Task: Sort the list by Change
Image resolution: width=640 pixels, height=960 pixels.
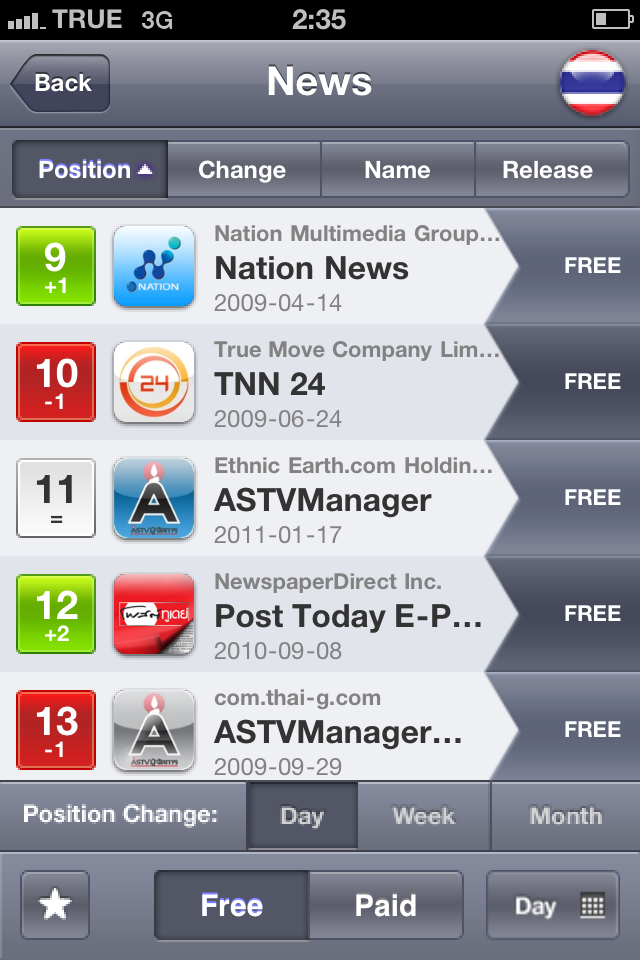Action: click(x=242, y=170)
